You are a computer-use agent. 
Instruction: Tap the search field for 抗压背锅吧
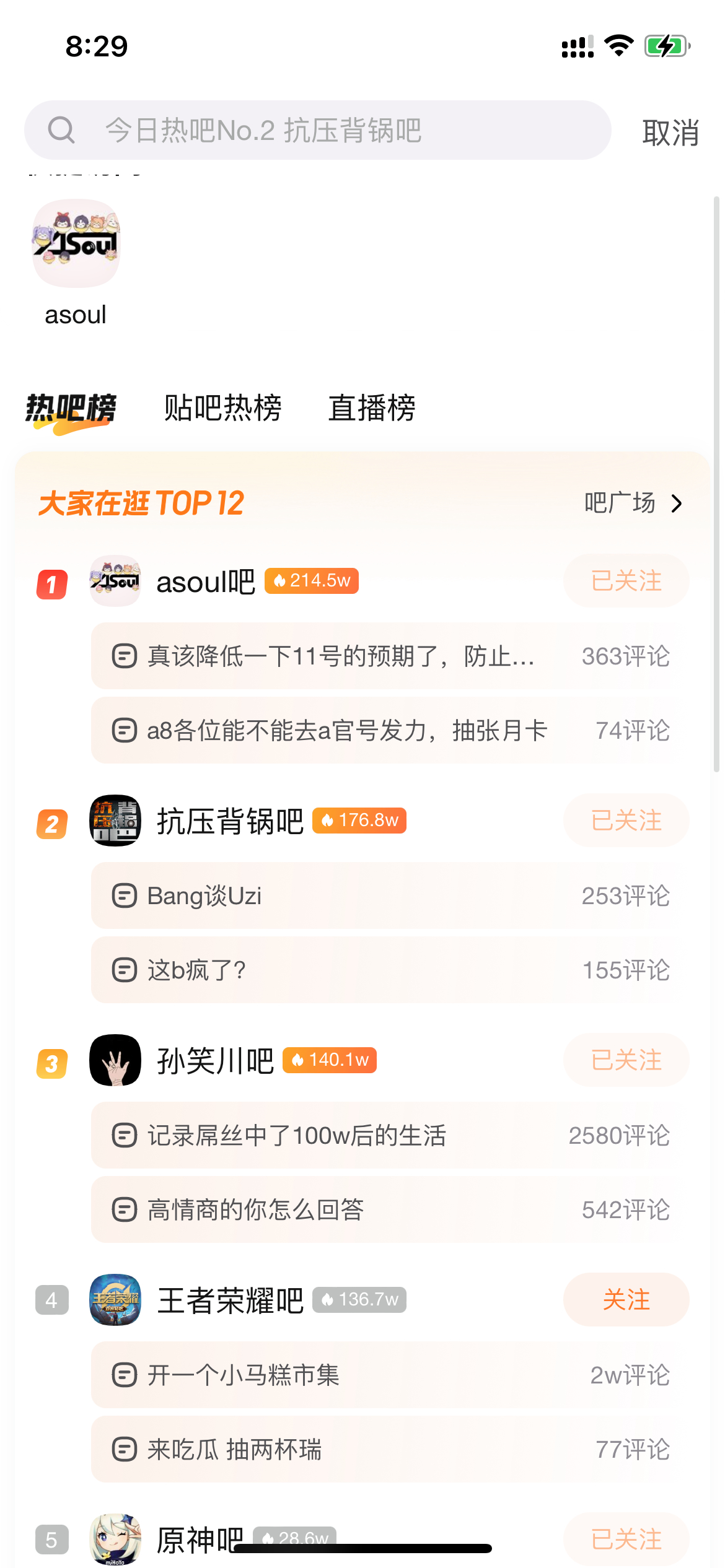point(317,131)
